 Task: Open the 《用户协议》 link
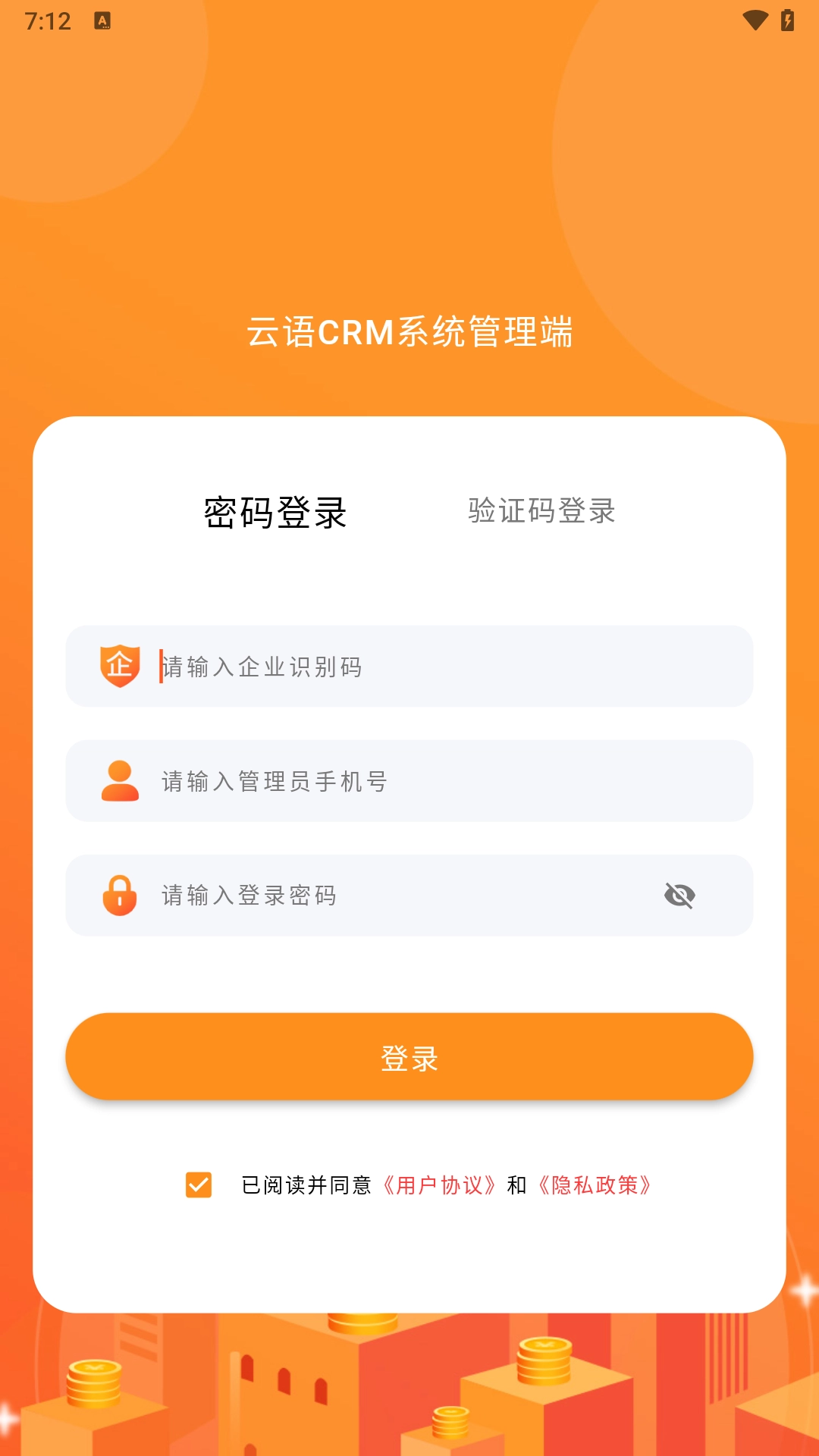coord(439,1185)
